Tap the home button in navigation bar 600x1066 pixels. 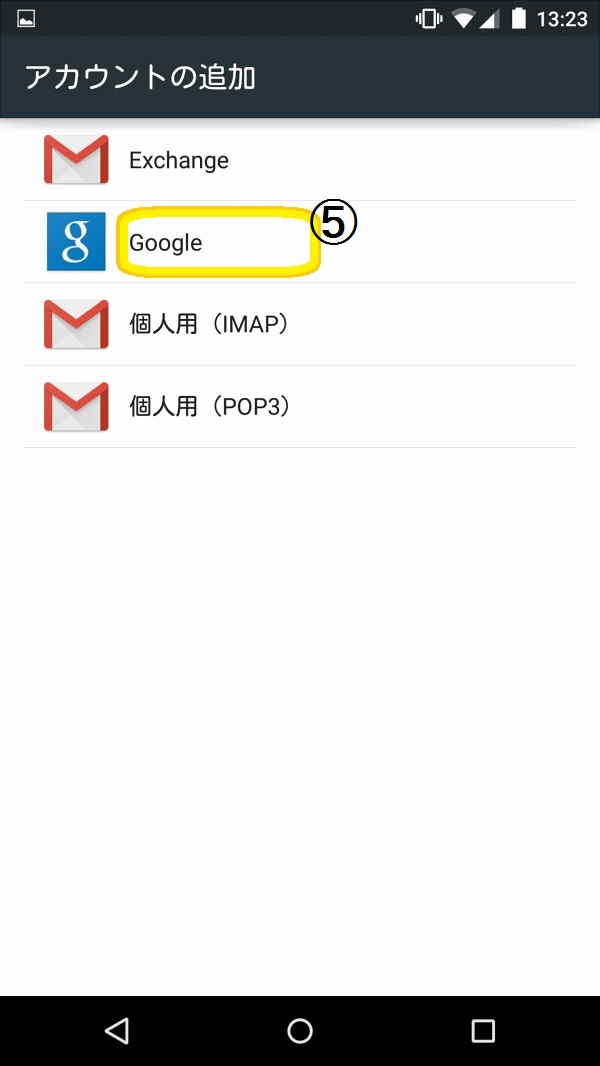coord(300,1031)
